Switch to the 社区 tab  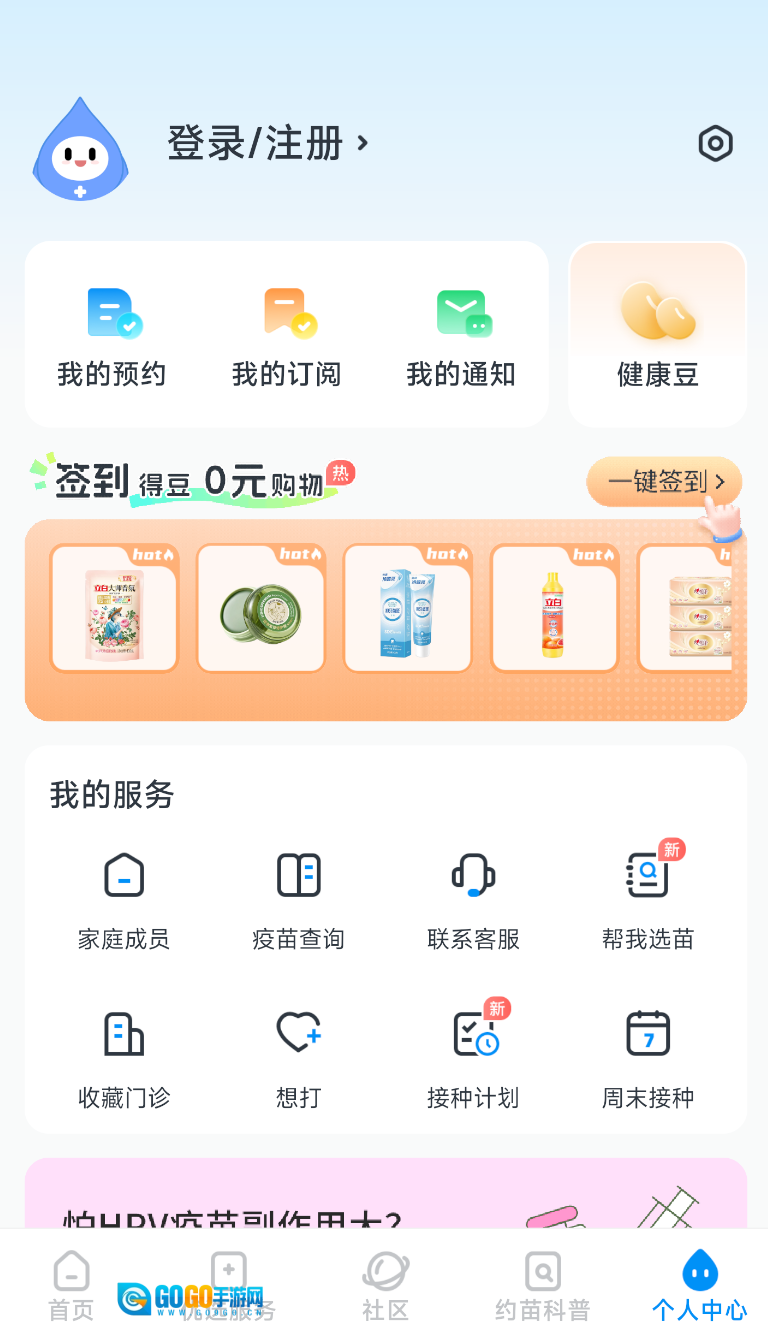point(385,1285)
